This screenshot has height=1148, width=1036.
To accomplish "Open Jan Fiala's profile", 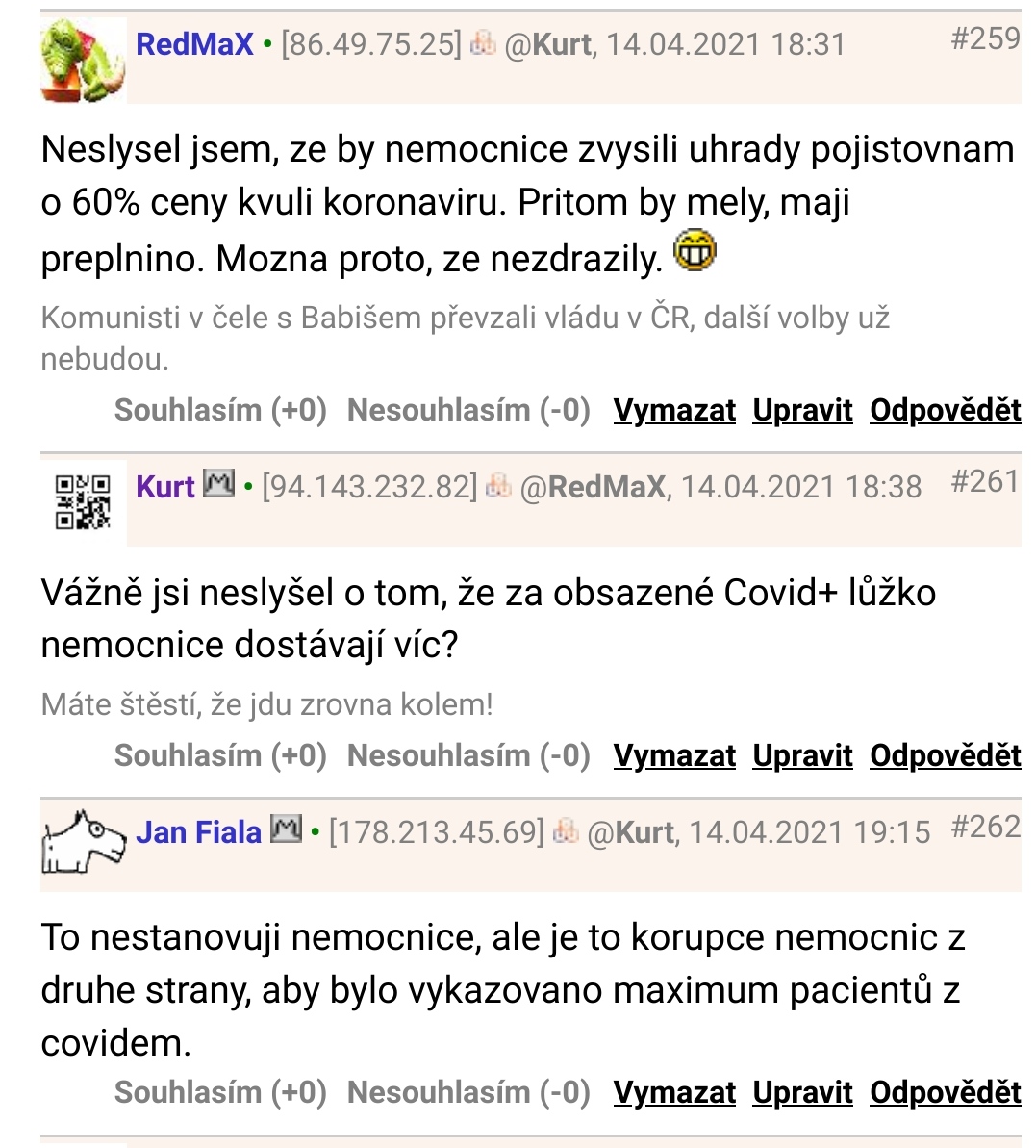I will tap(199, 832).
